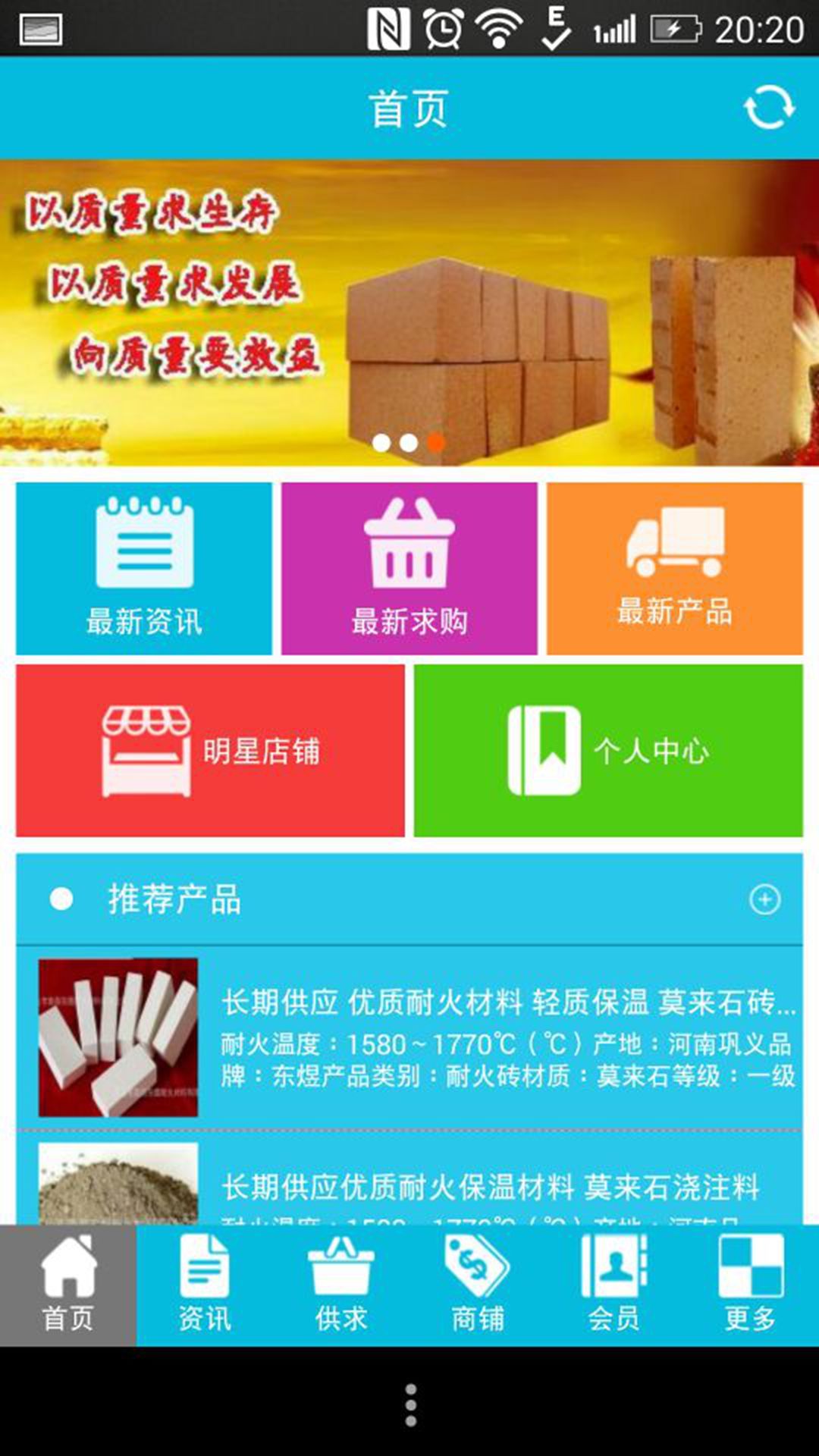Tap the refresh icon in the header

click(x=770, y=106)
